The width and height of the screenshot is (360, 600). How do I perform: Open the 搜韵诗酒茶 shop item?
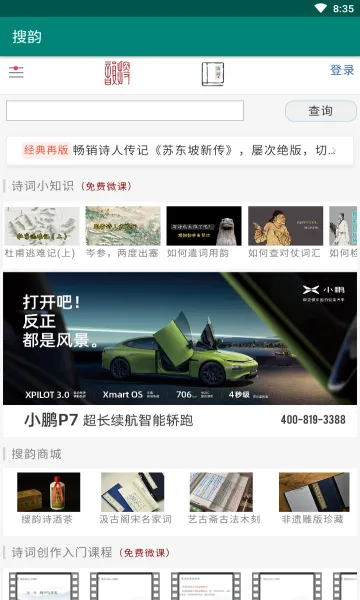pyautogui.click(x=48, y=499)
